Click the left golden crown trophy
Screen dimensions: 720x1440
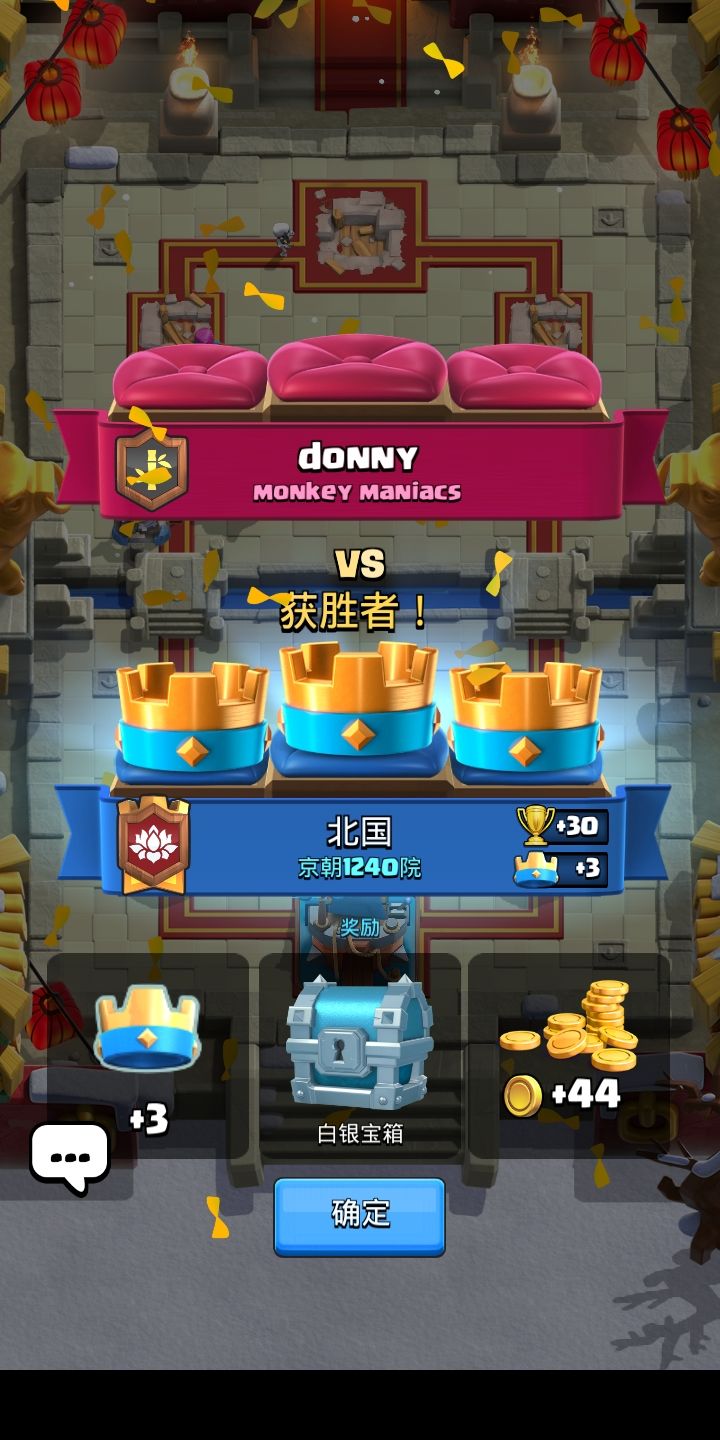click(x=195, y=725)
